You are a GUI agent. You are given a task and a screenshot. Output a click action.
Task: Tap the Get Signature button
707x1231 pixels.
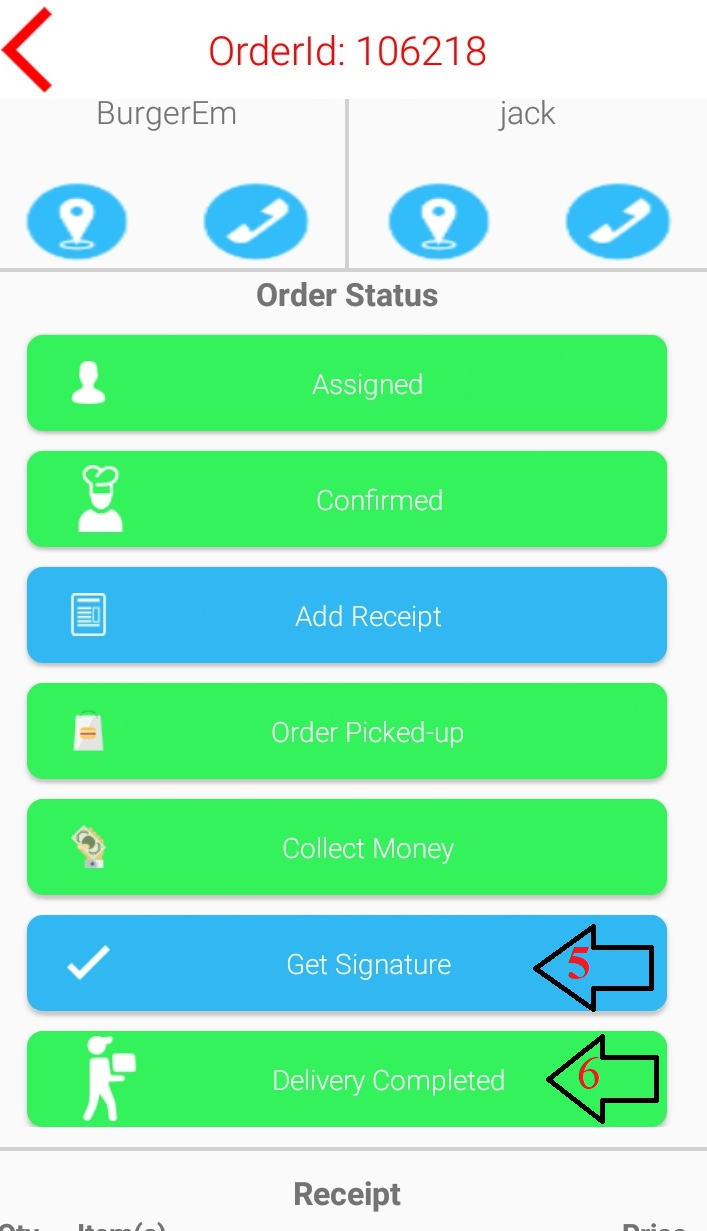(346, 964)
